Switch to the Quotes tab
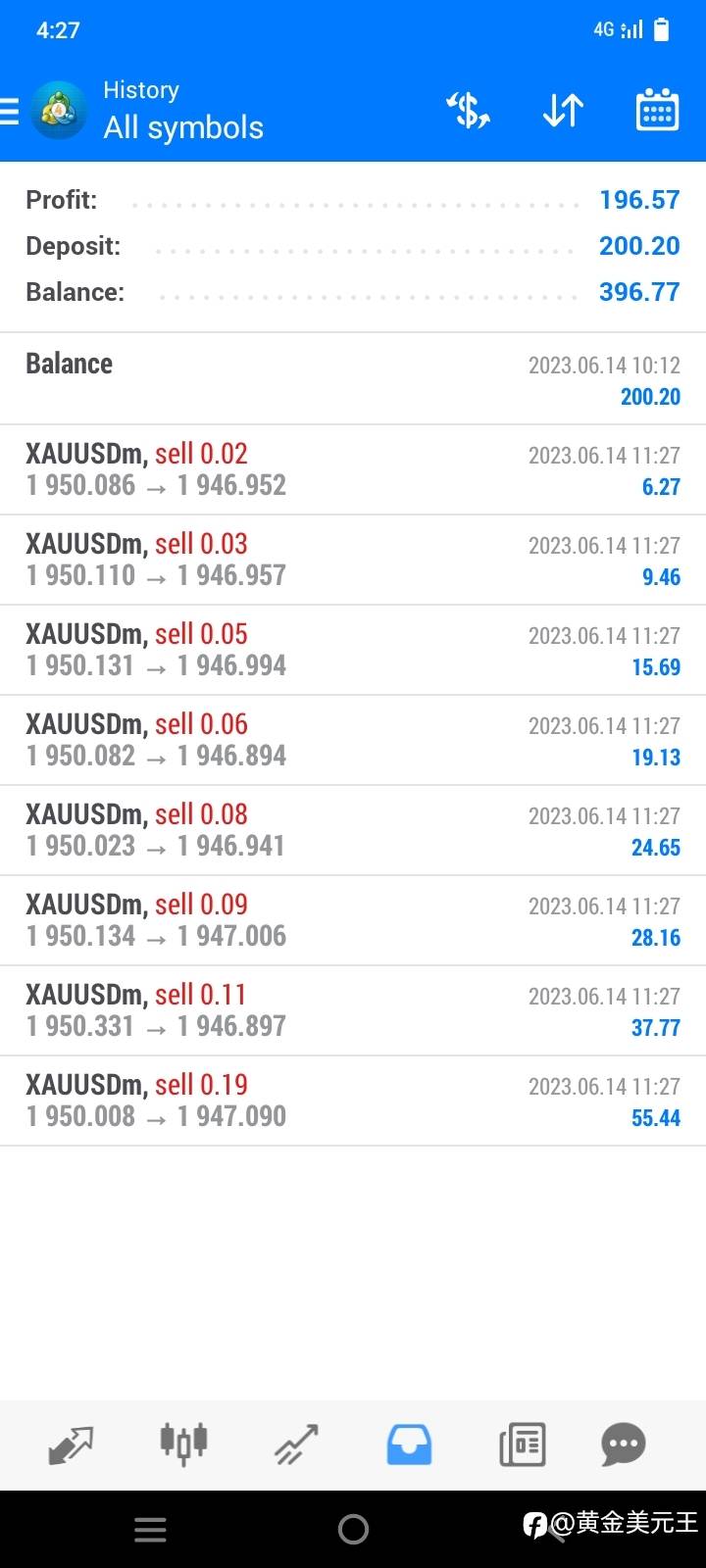The image size is (706, 1568). 71,1444
